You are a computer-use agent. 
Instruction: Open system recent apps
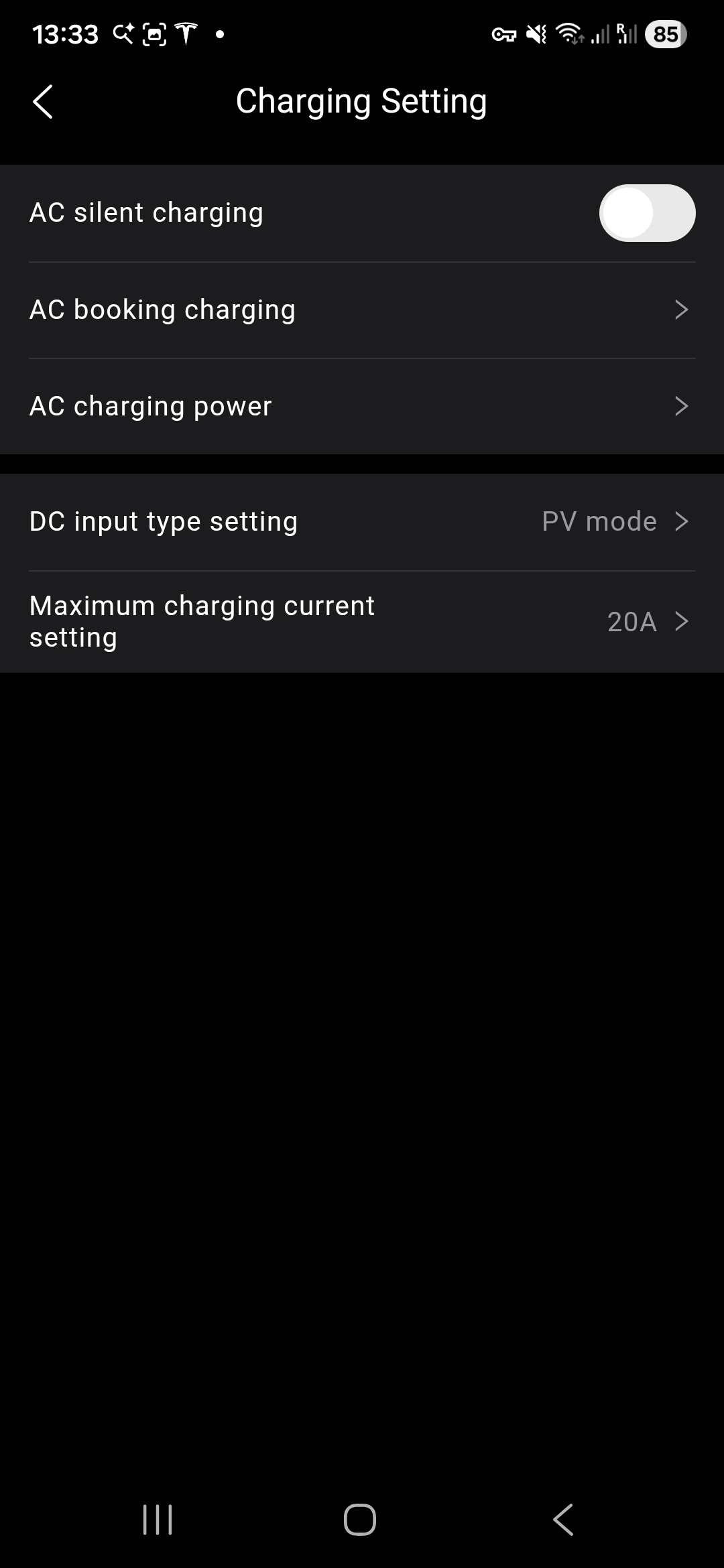pos(158,1519)
